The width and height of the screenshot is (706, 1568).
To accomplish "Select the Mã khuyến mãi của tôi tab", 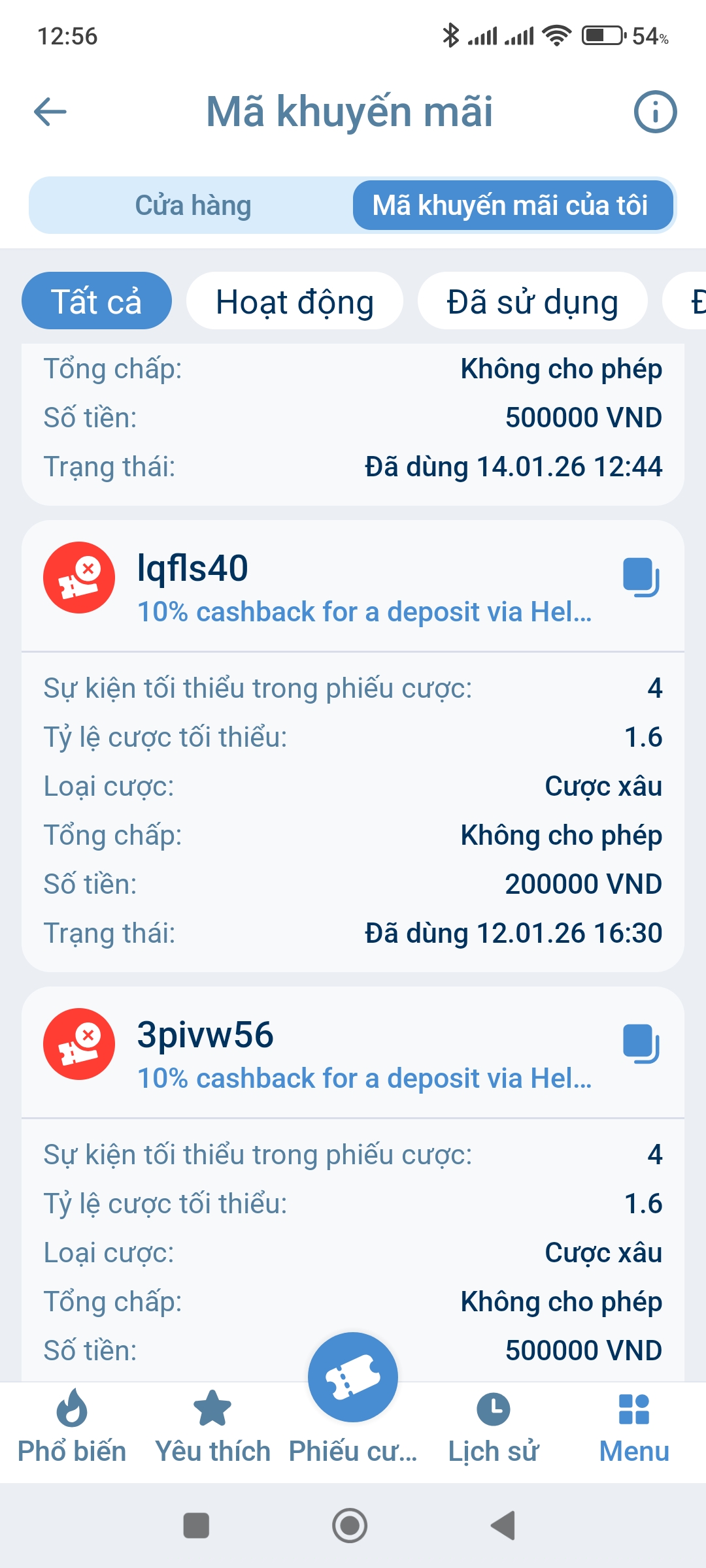I will 512,205.
